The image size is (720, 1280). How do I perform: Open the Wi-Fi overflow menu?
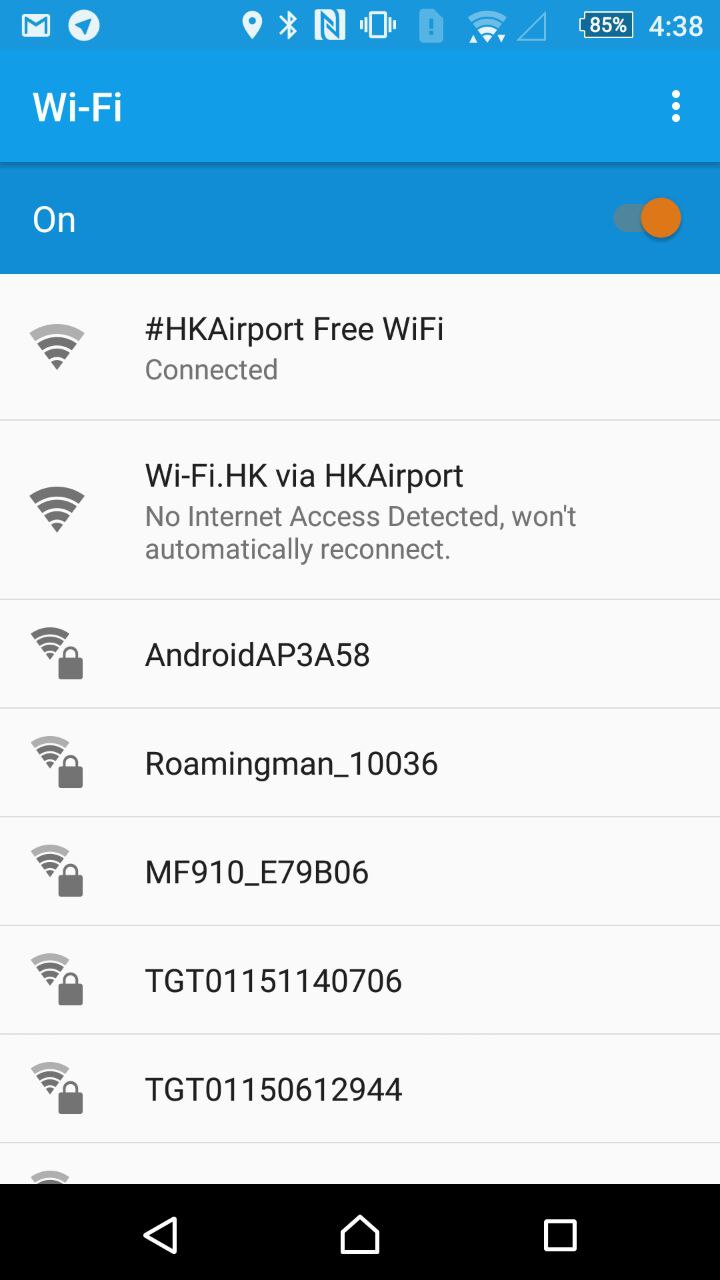click(x=676, y=106)
